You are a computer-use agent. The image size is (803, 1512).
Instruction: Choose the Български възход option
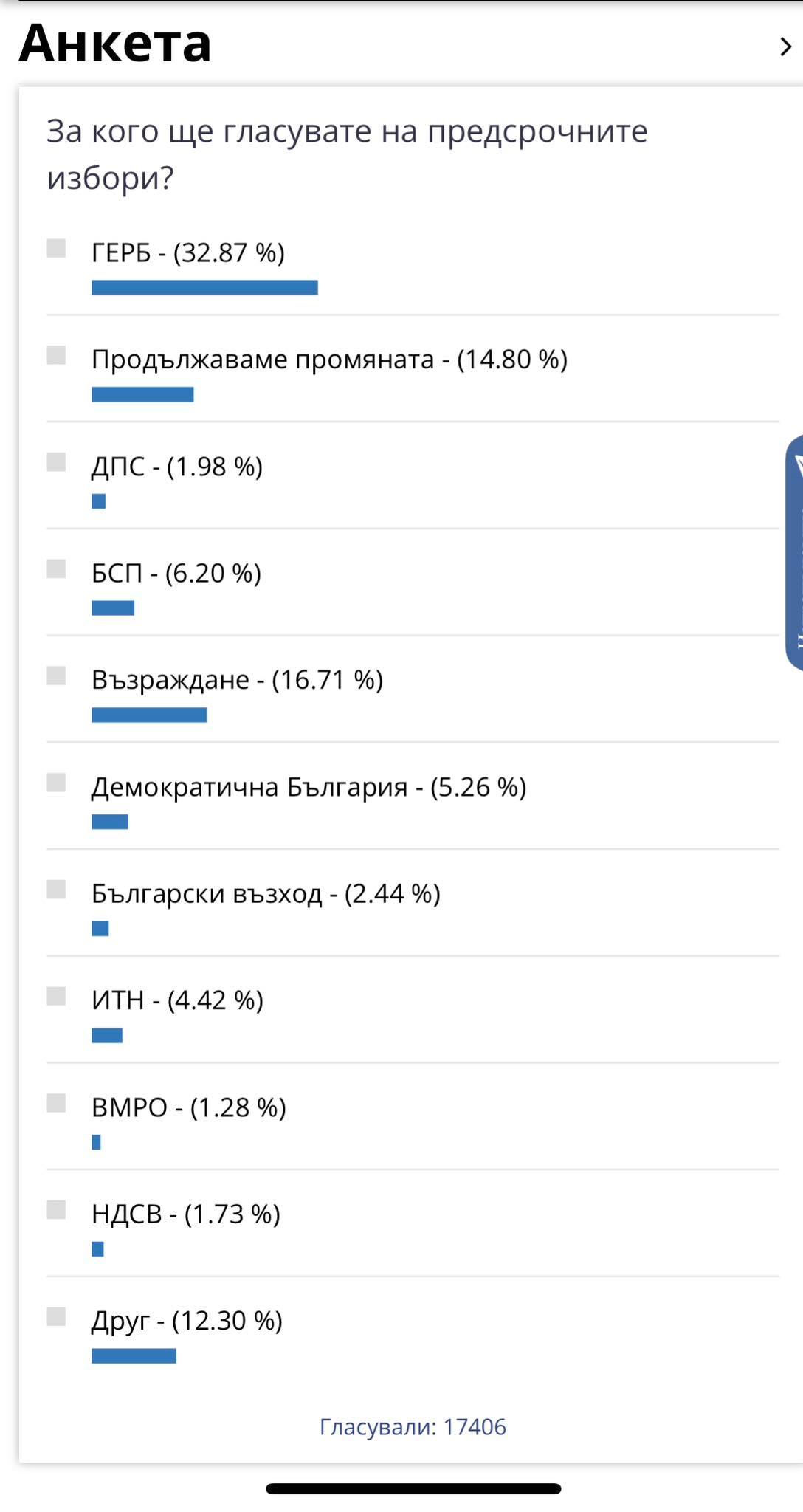57,889
